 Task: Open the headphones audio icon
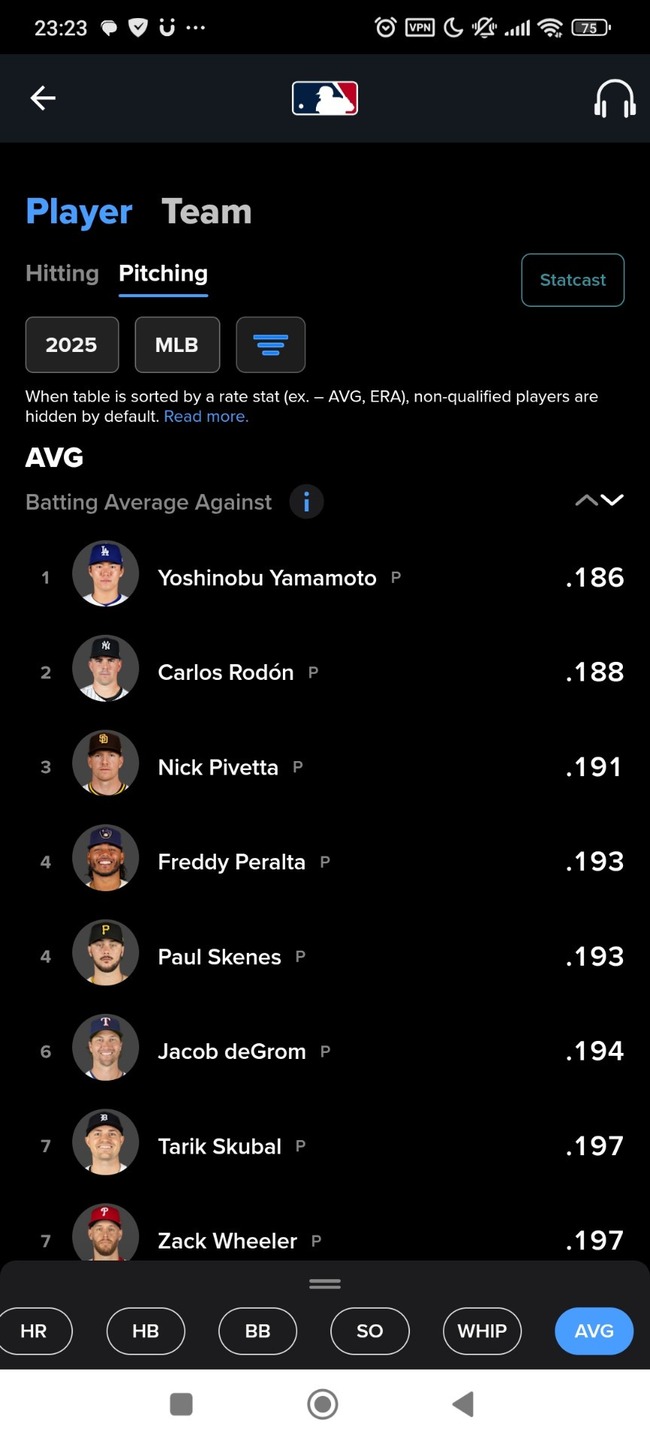[x=615, y=98]
